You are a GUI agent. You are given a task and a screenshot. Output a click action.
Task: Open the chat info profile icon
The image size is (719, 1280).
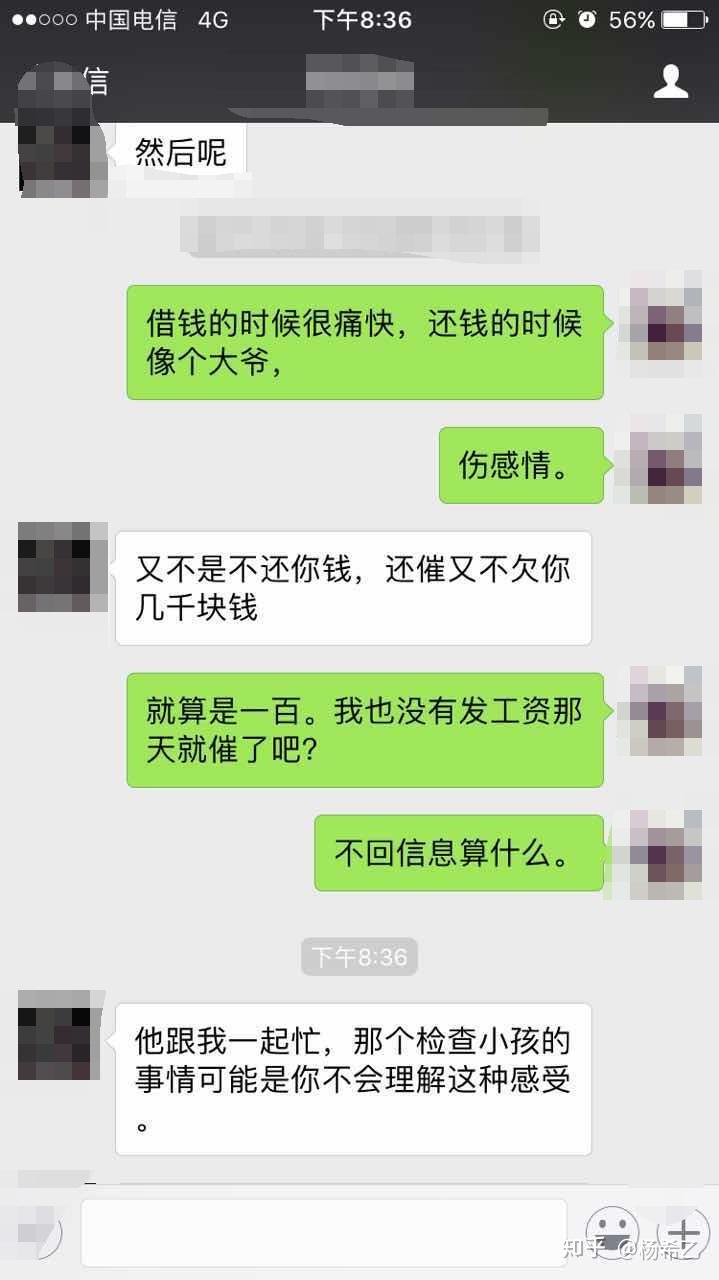click(671, 81)
